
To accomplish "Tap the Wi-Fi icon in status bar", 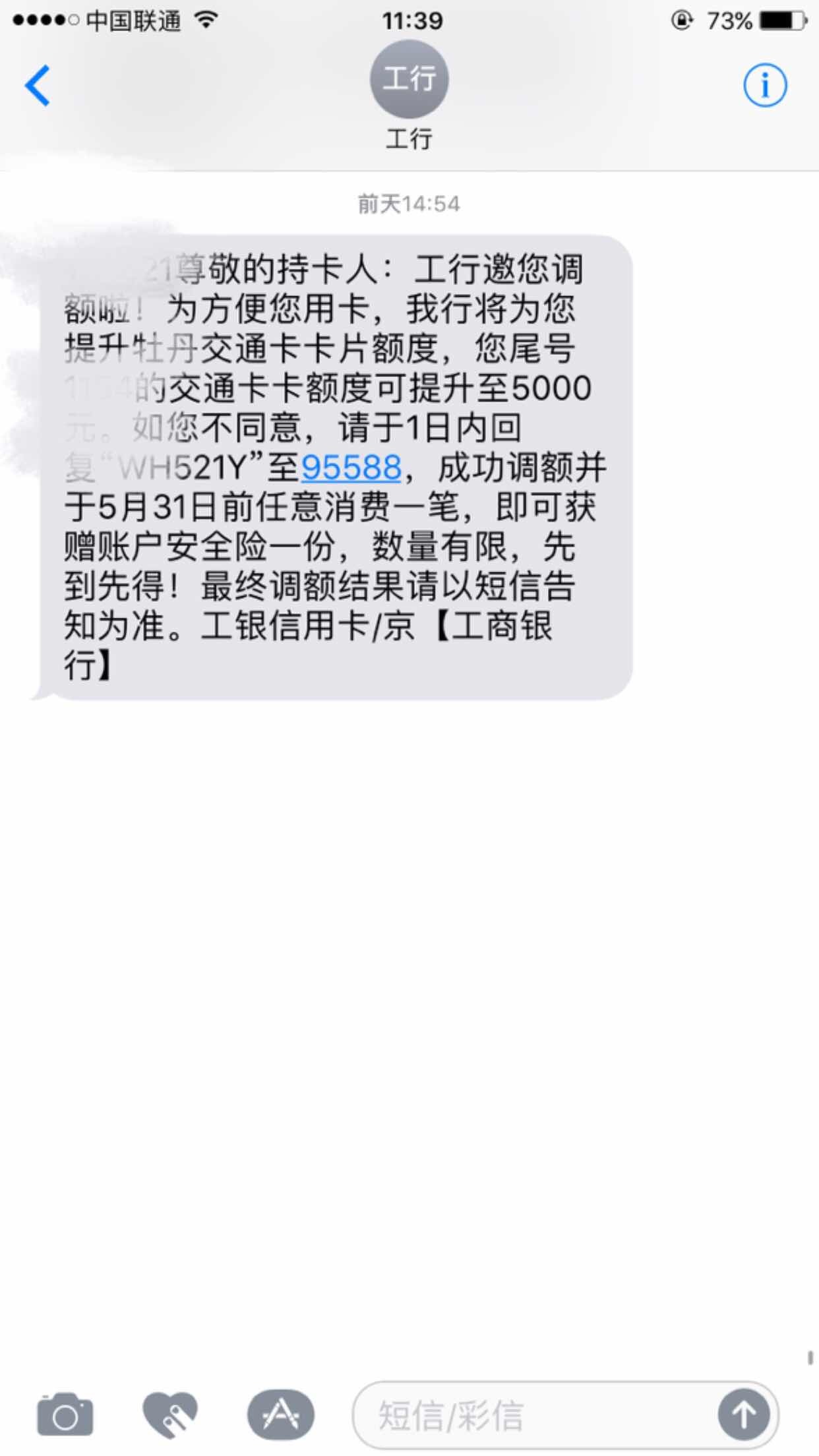I will pyautogui.click(x=204, y=21).
